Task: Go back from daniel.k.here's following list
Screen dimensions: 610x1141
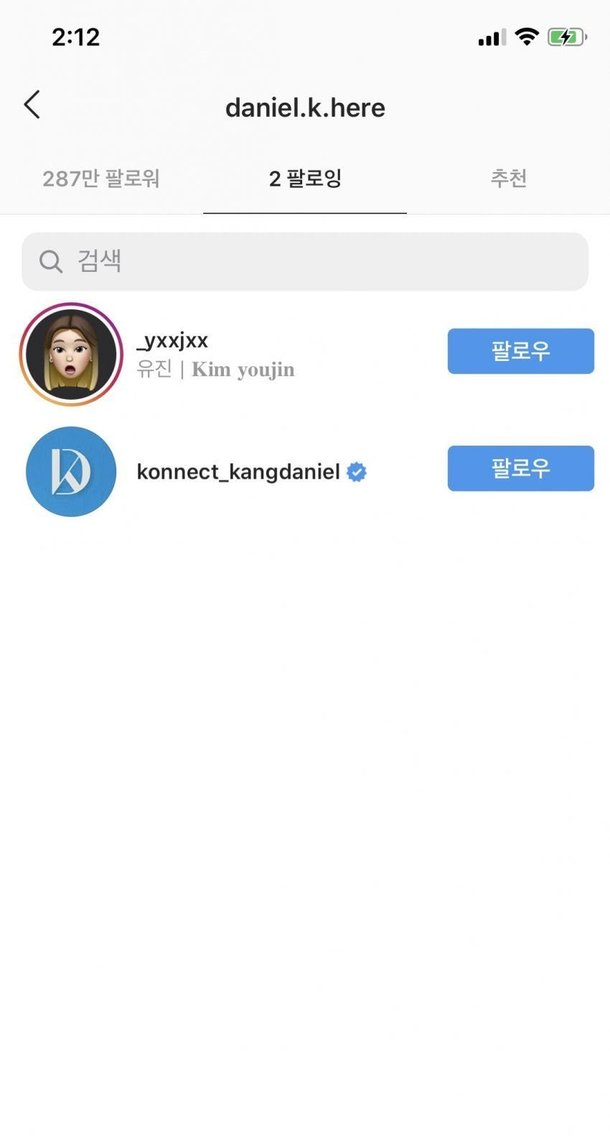Action: tap(32, 105)
